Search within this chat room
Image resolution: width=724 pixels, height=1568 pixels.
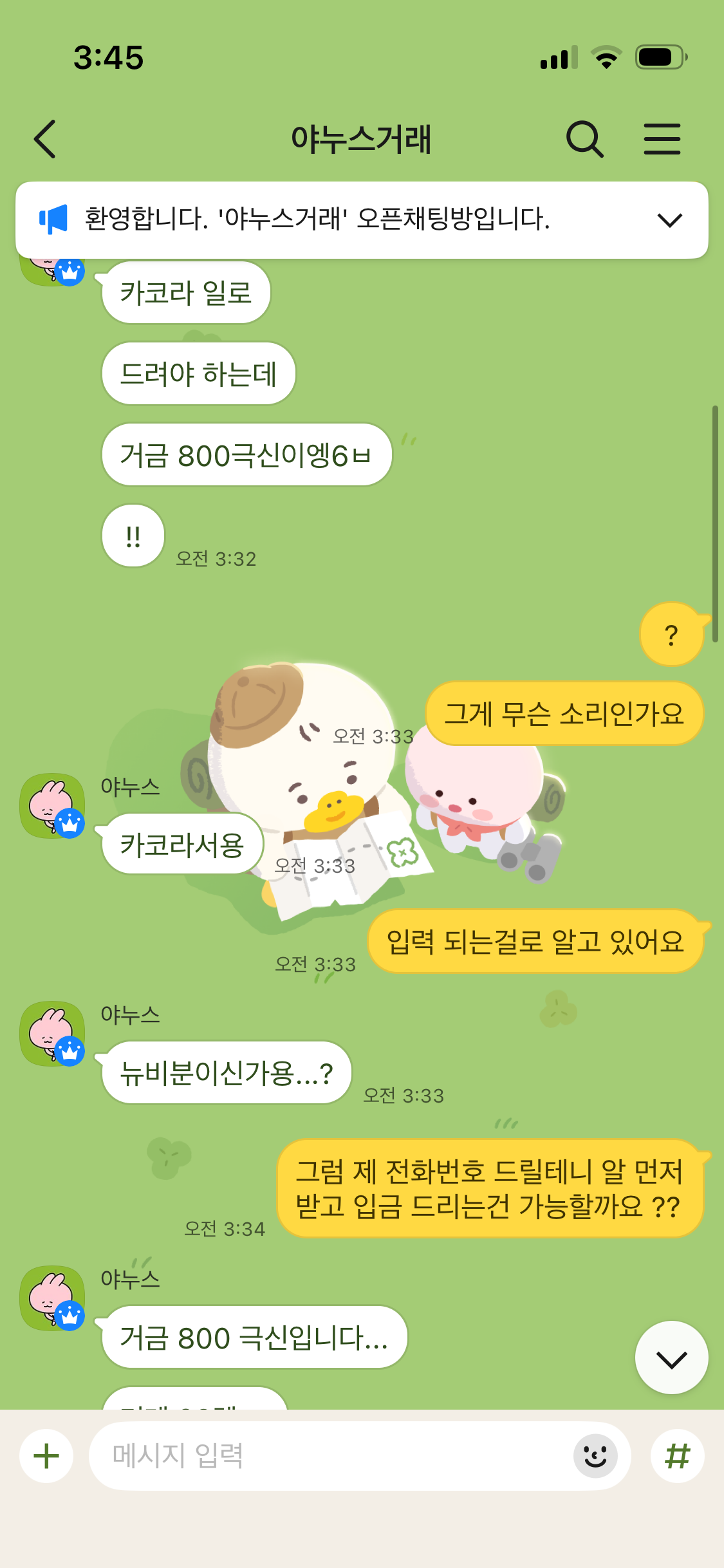tap(584, 139)
